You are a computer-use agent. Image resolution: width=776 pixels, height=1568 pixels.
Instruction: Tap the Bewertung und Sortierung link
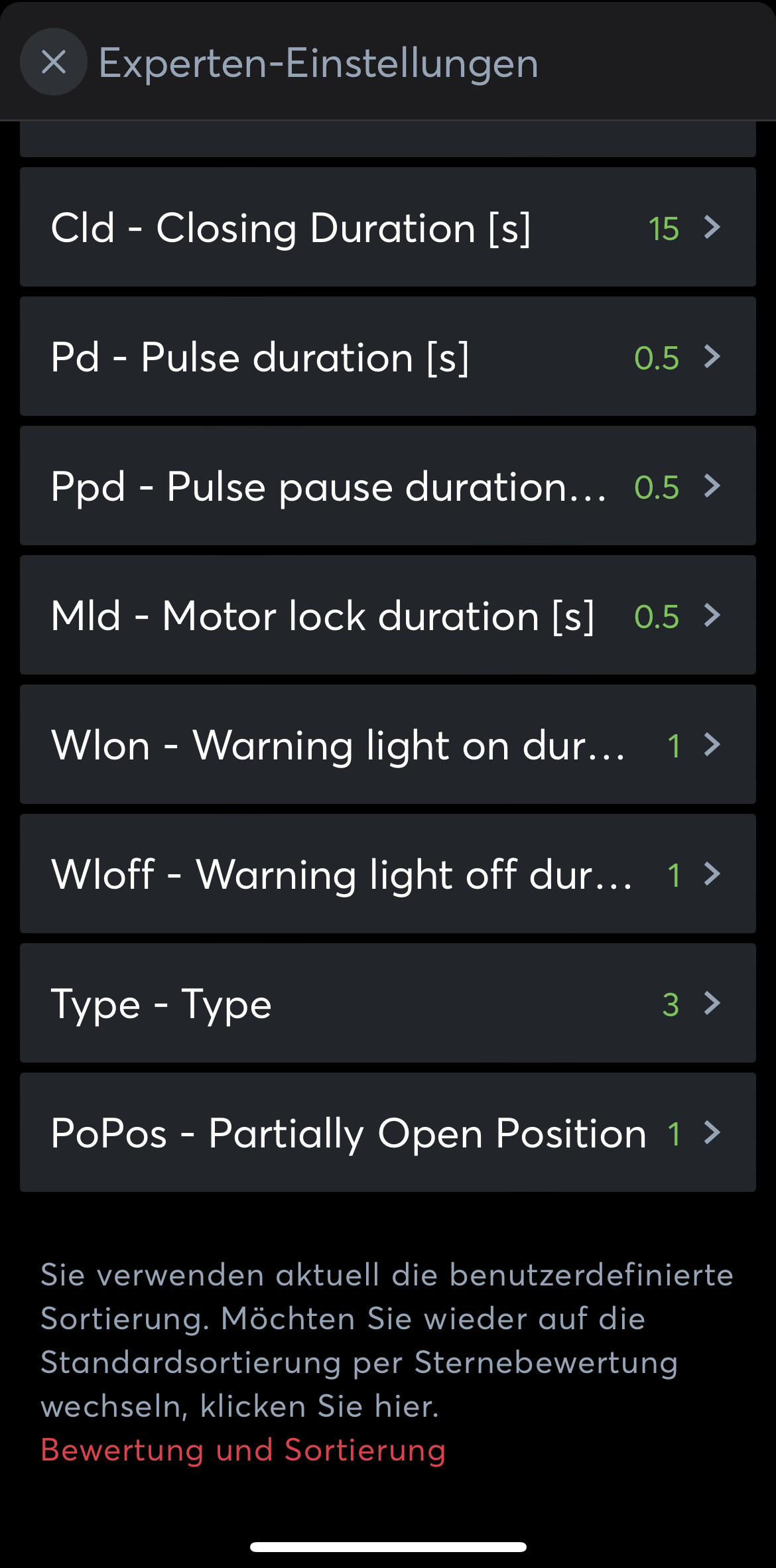243,1450
